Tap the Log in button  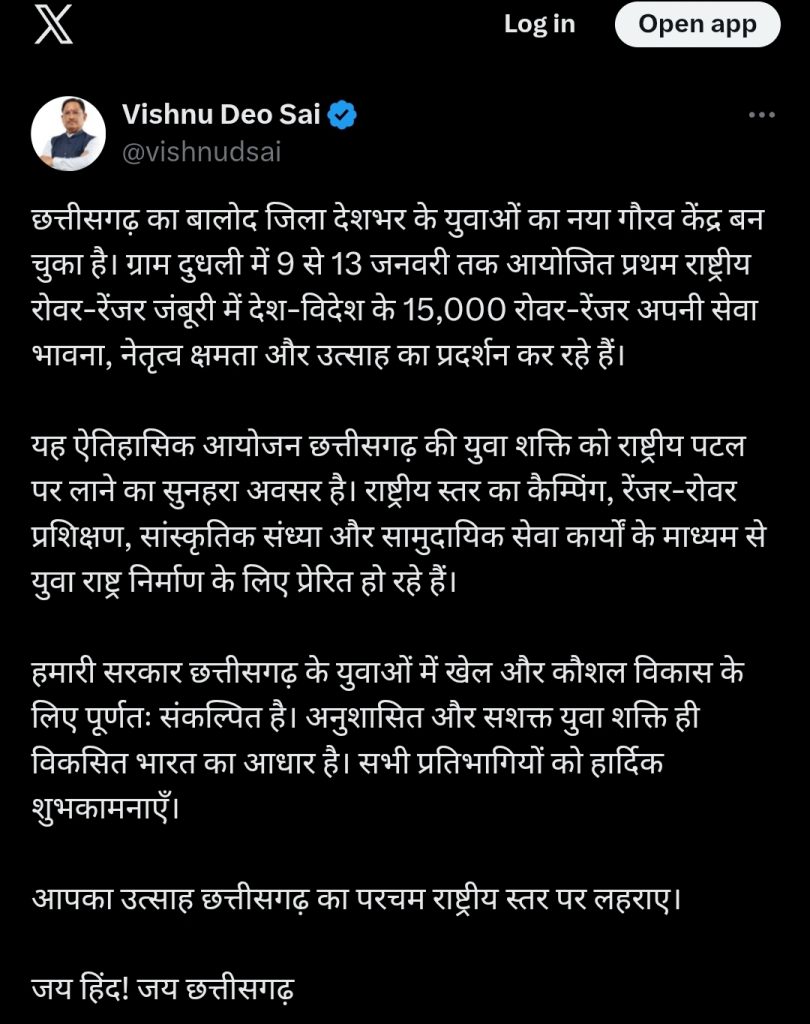pyautogui.click(x=539, y=25)
